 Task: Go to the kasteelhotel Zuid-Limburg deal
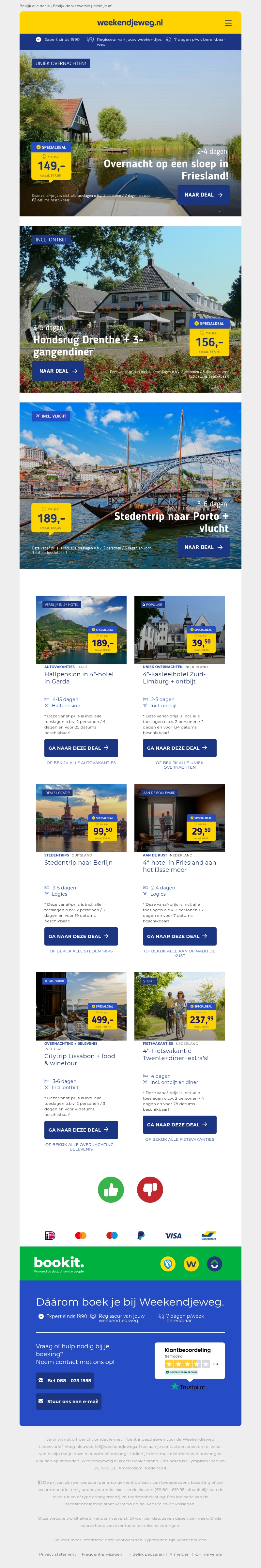[179, 748]
